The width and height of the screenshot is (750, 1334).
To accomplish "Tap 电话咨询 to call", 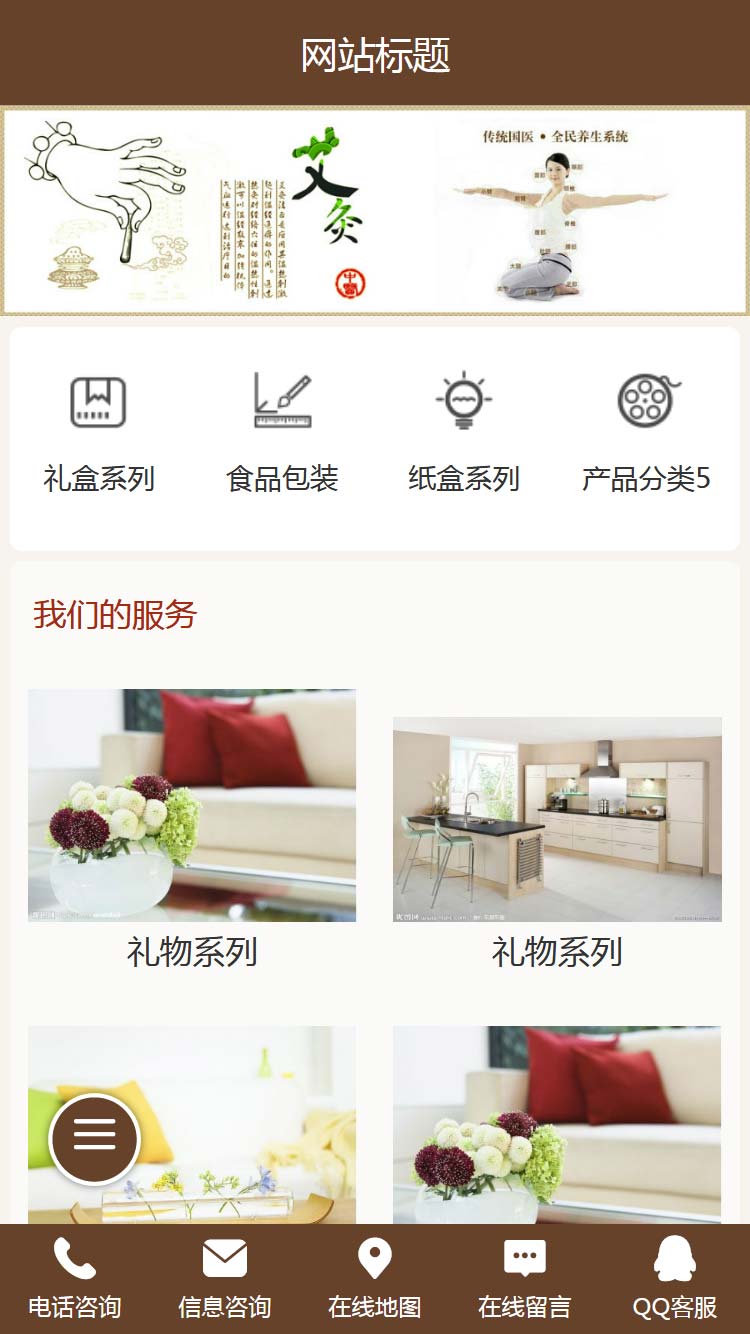I will 75,1279.
